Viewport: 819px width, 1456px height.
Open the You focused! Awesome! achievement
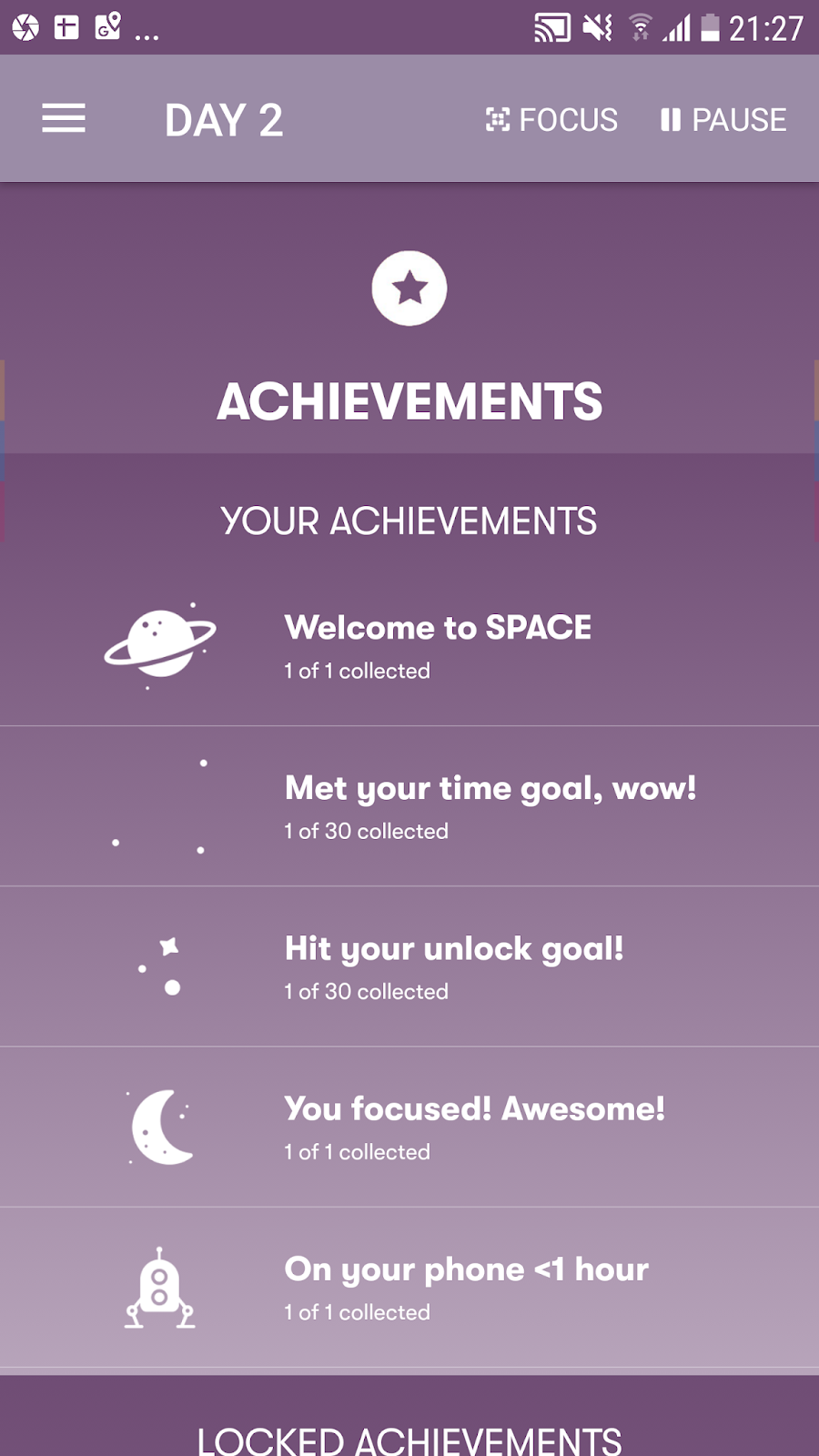click(x=409, y=1127)
